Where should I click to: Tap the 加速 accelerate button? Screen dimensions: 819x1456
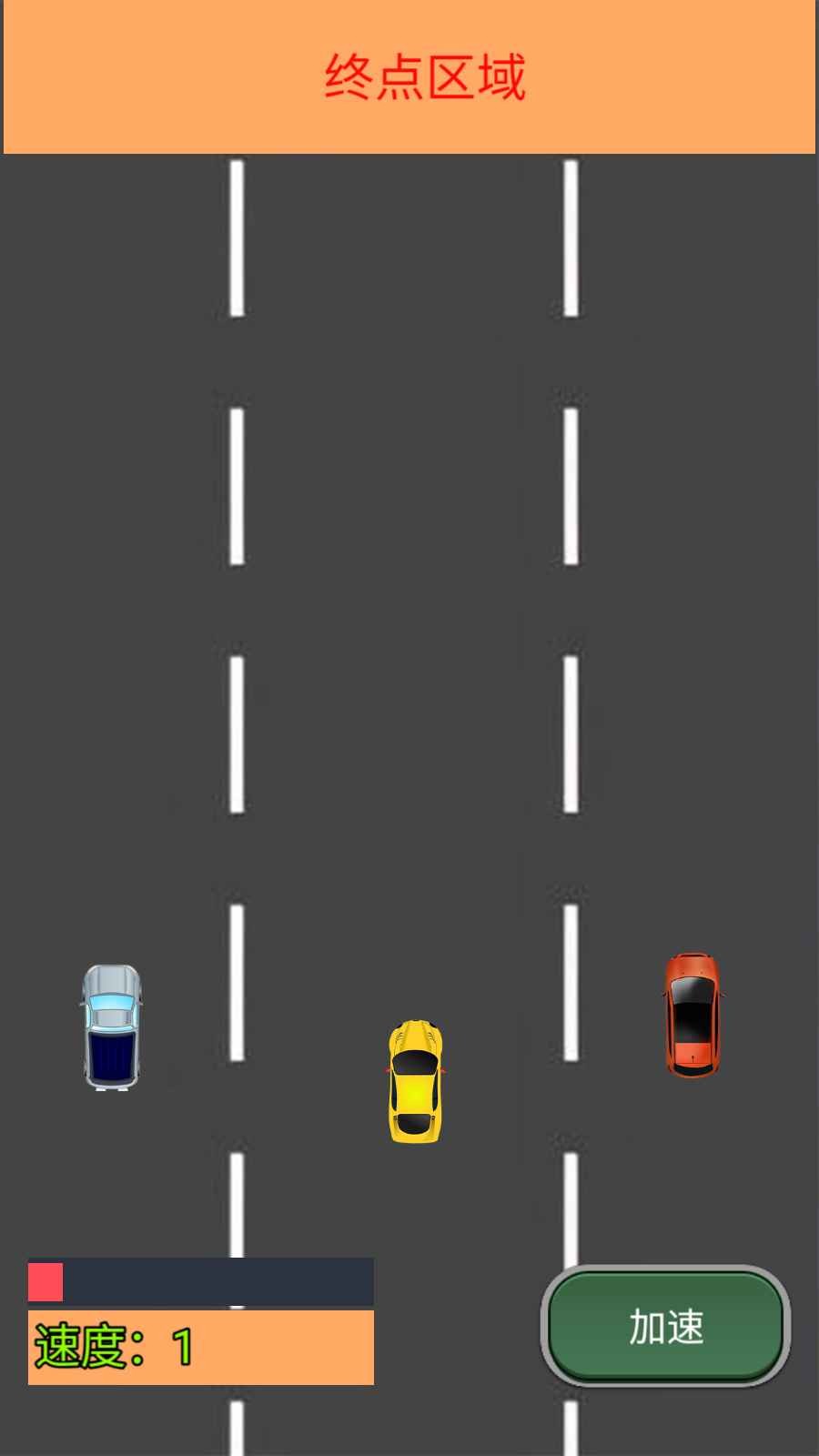point(665,1326)
